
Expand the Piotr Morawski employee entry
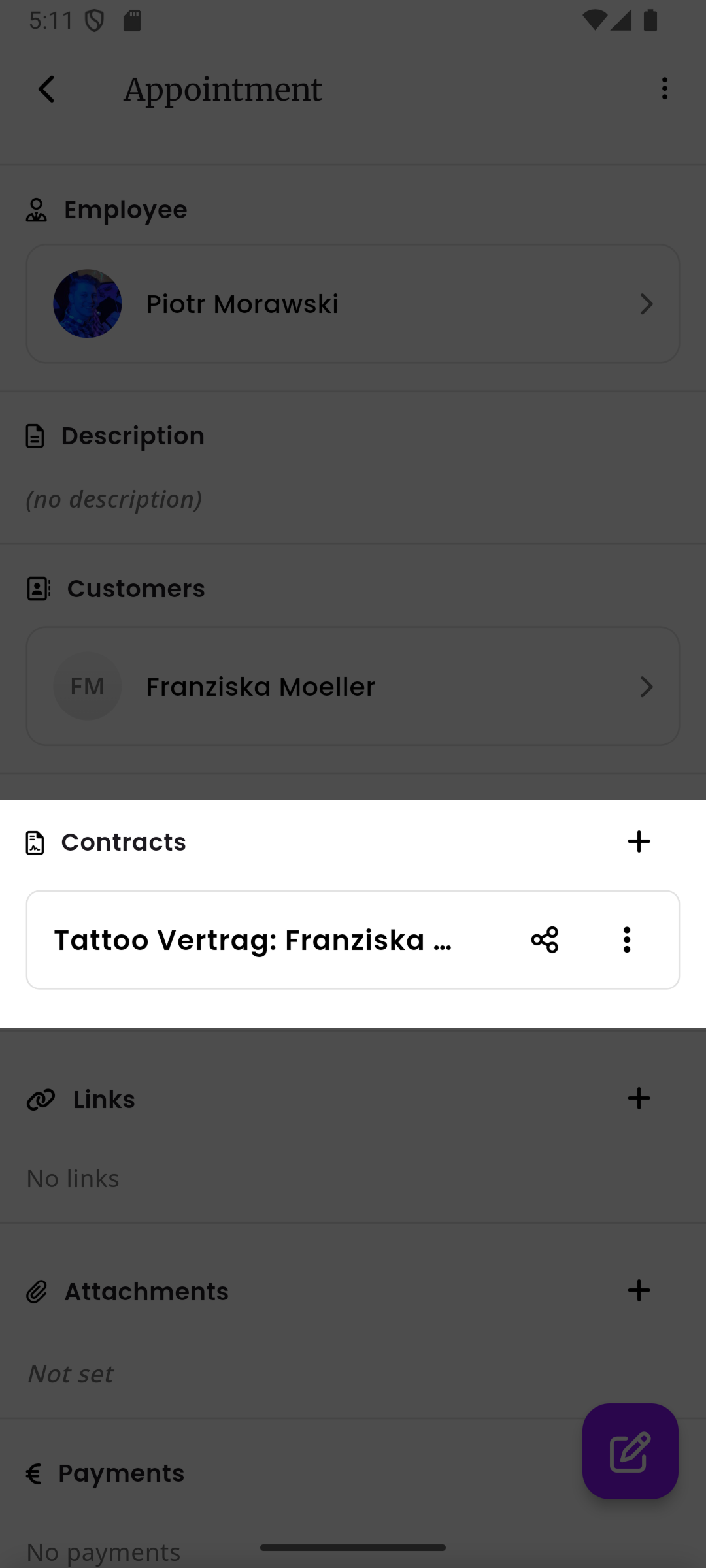pos(647,303)
